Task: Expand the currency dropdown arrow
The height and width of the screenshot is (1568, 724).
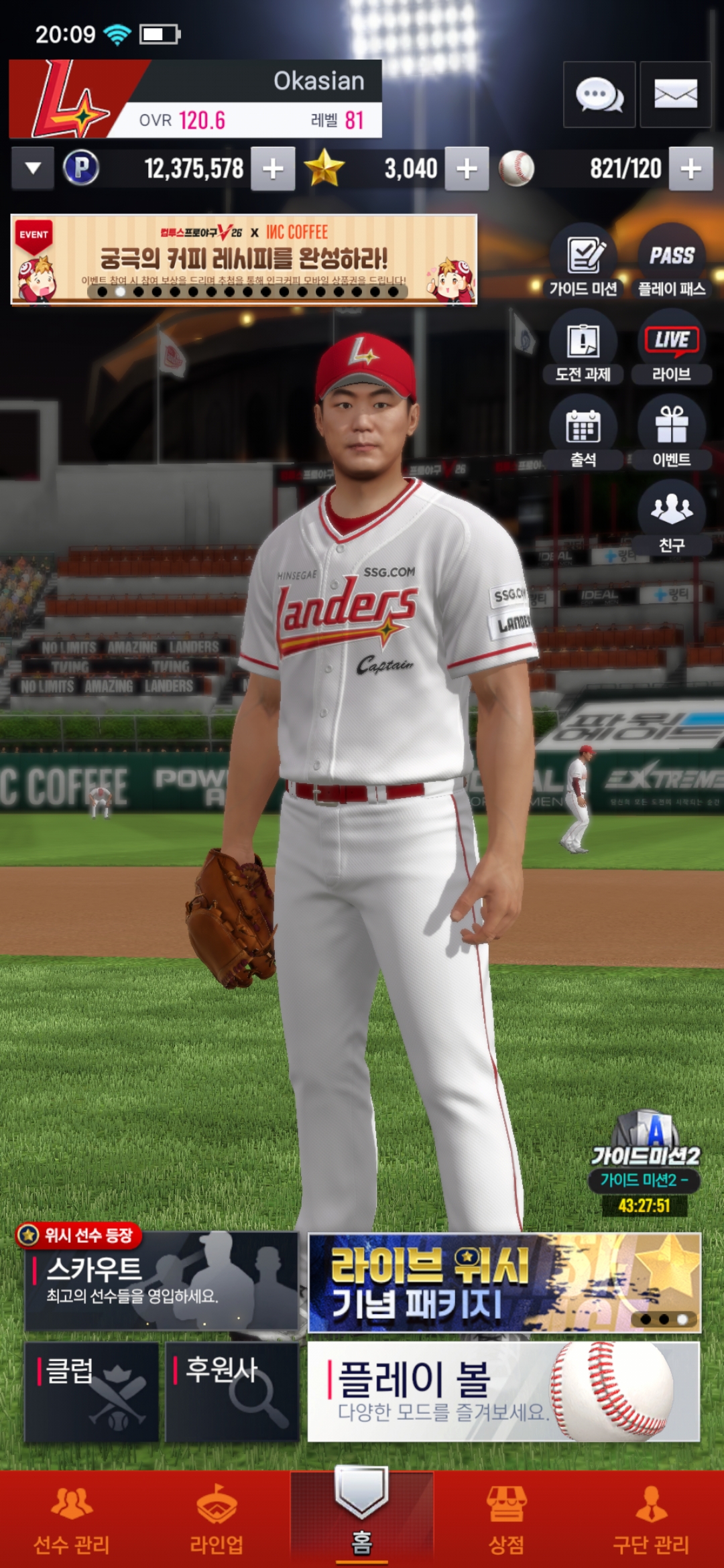Action: point(33,169)
